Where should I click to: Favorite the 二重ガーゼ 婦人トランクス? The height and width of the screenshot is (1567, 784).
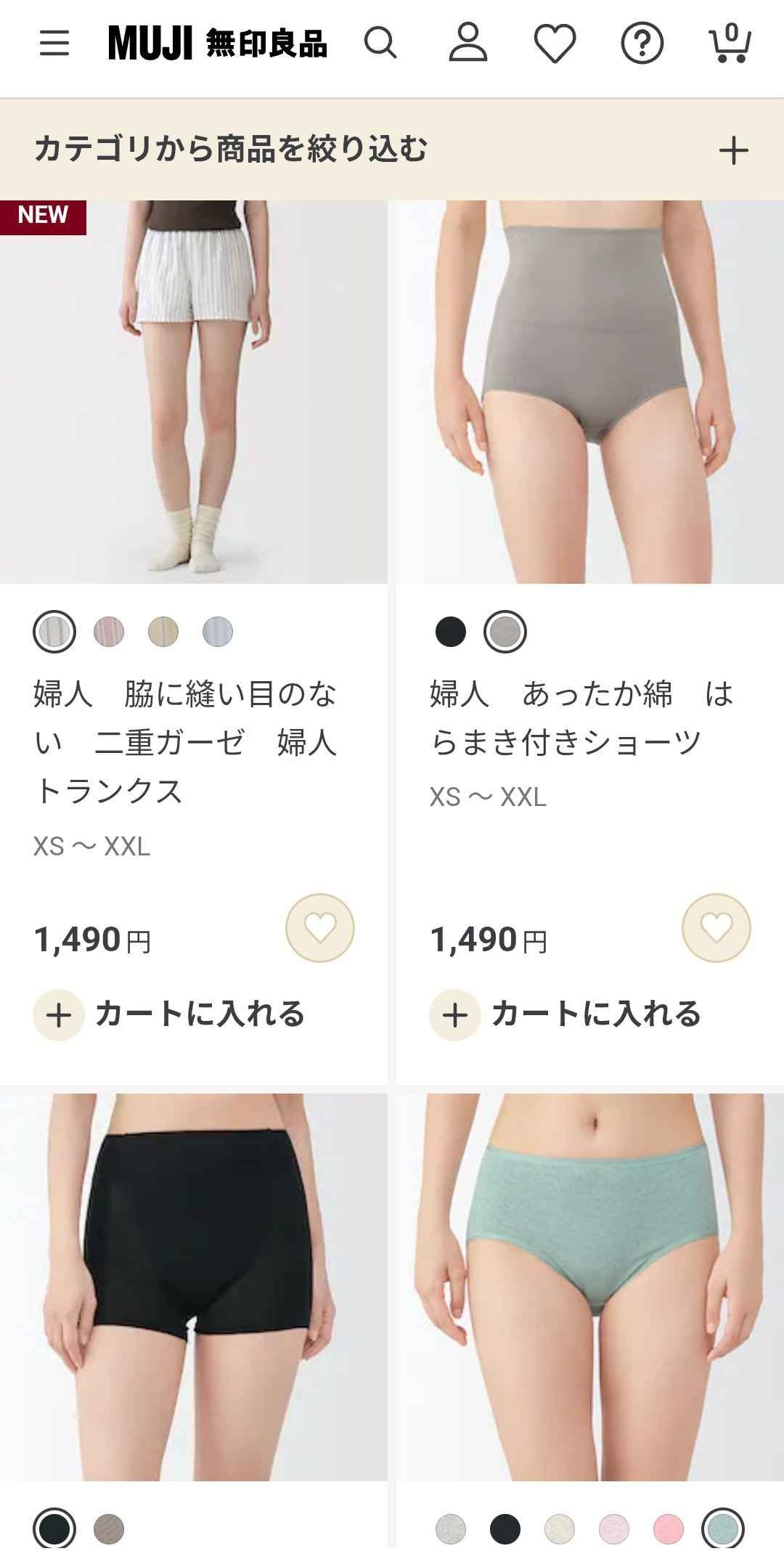click(320, 928)
